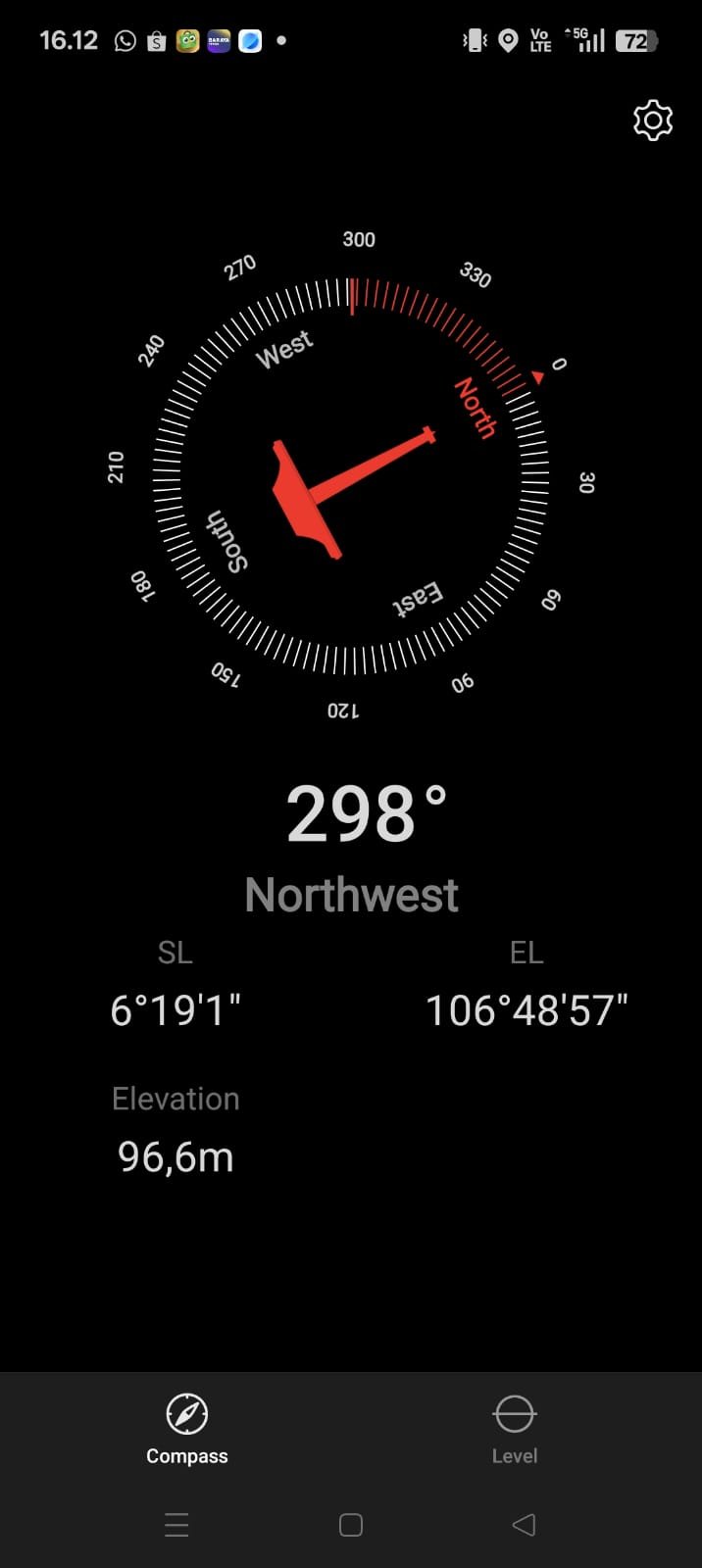Open the compass settings gear
702x1568 pixels.
pyautogui.click(x=653, y=121)
